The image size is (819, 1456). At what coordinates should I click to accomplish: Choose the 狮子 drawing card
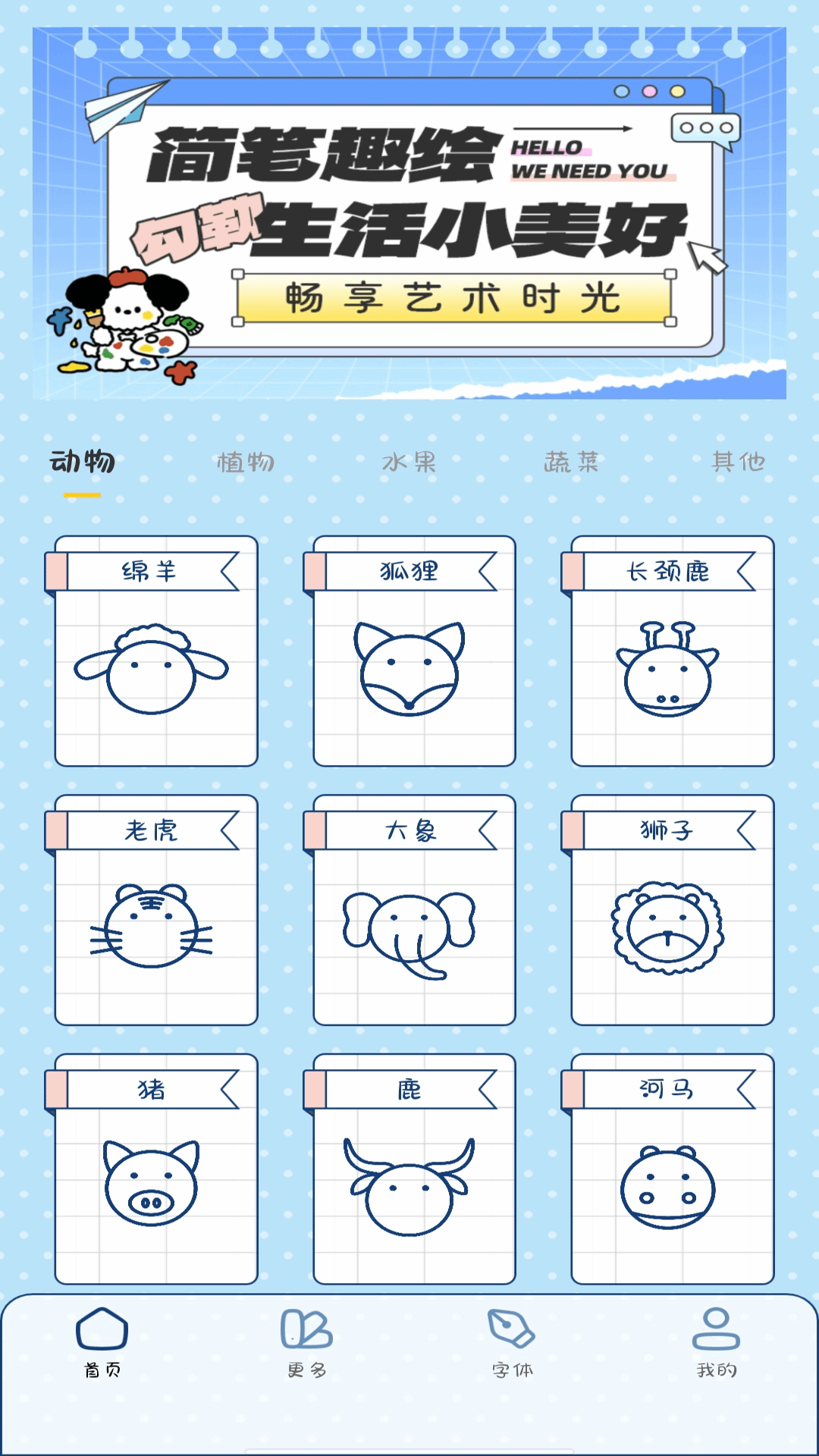tap(672, 910)
